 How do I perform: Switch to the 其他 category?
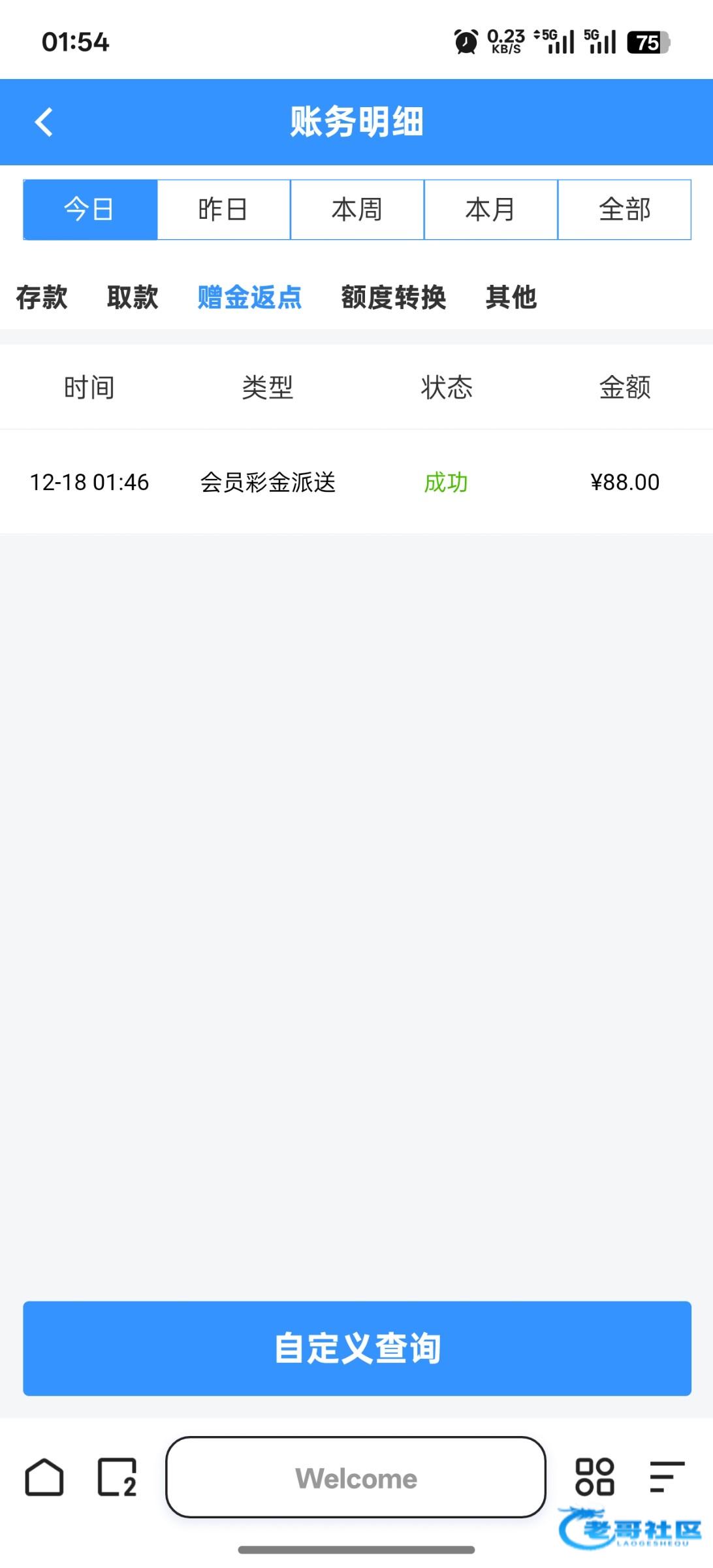point(511,297)
